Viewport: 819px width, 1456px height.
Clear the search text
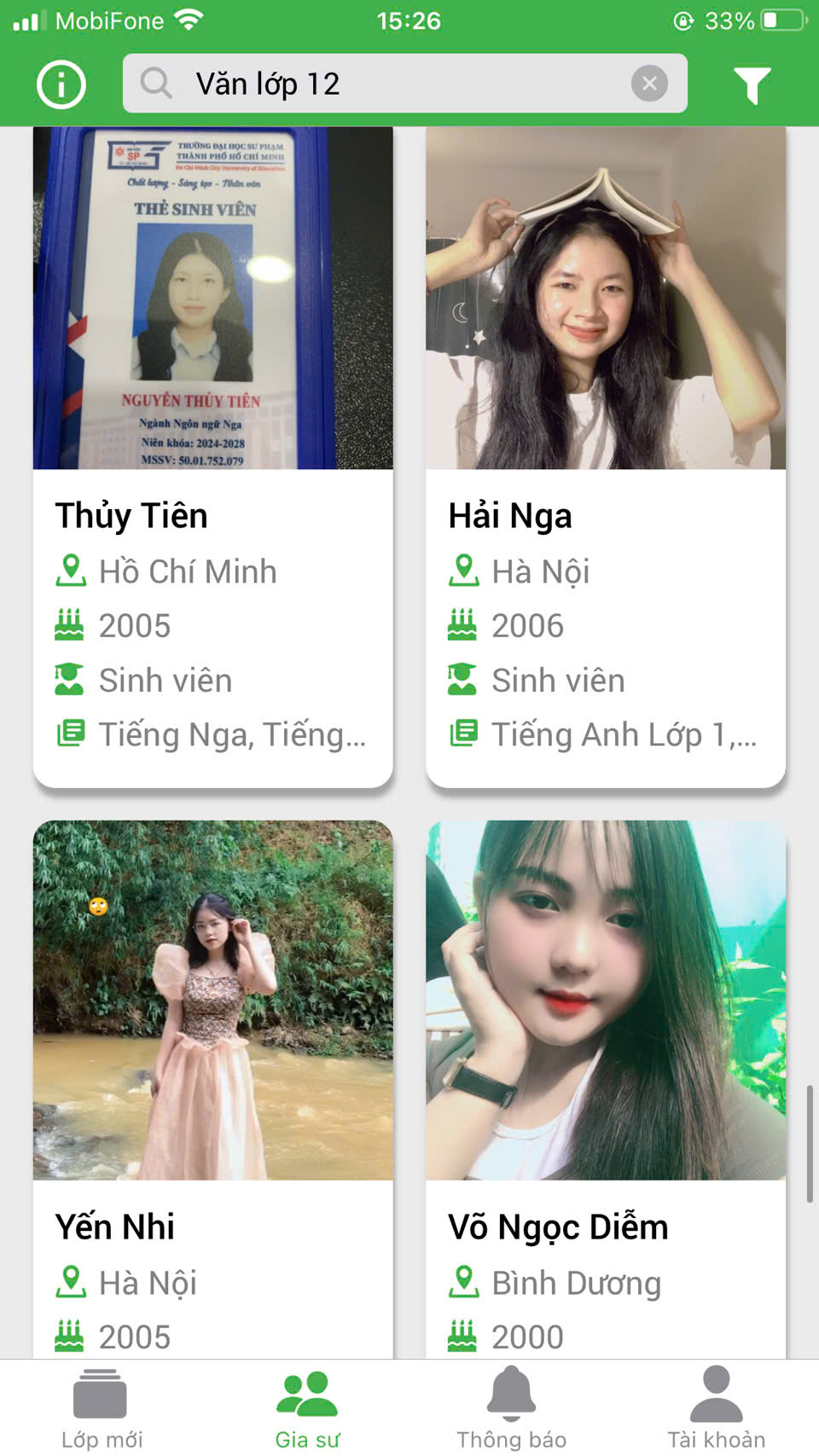649,84
